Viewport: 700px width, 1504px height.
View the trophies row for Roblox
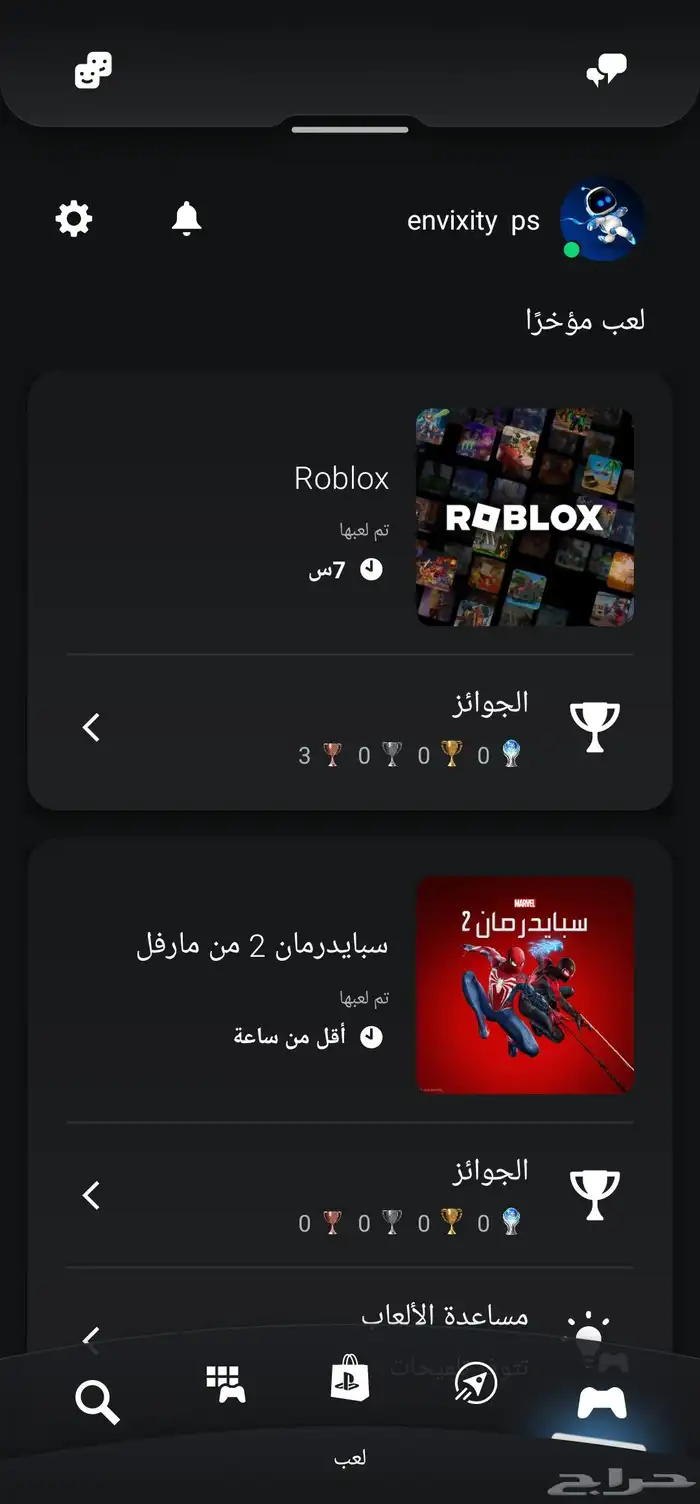[350, 728]
